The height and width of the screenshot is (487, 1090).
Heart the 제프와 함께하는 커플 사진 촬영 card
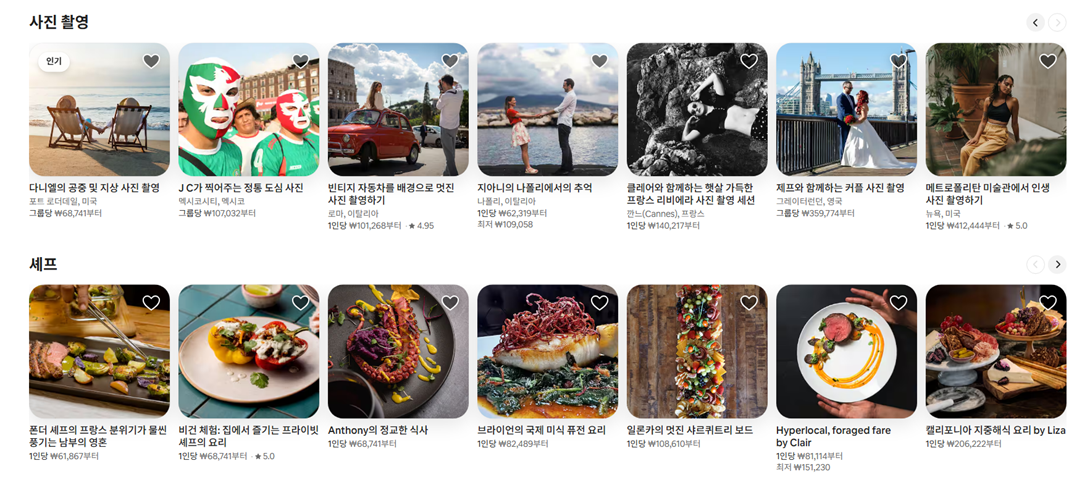point(898,61)
